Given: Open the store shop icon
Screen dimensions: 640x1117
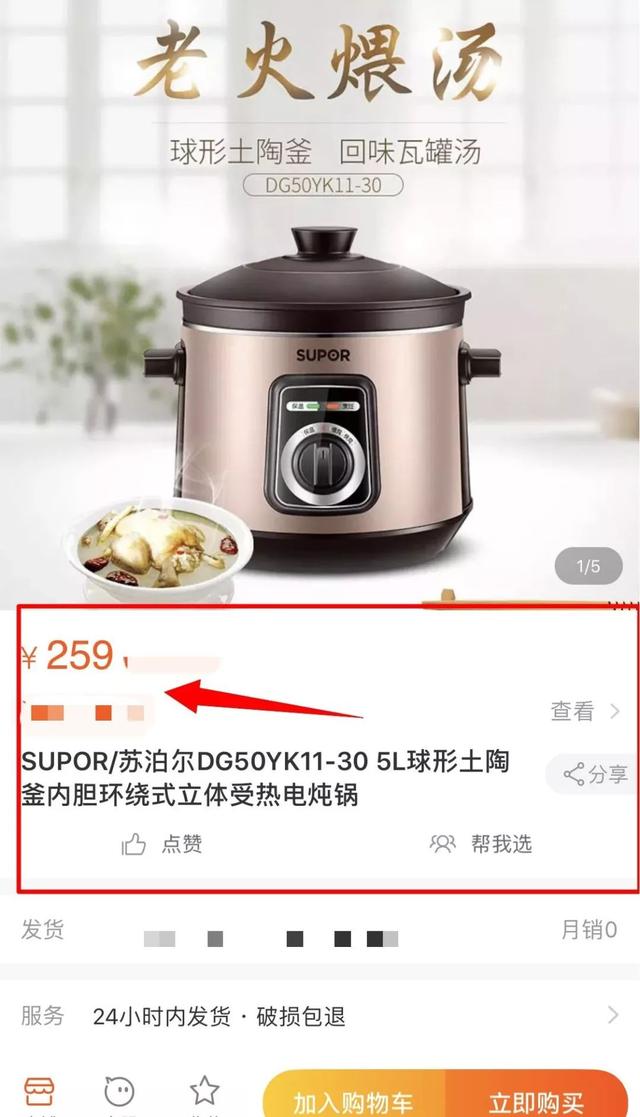Looking at the screenshot, I should pyautogui.click(x=39, y=1093).
